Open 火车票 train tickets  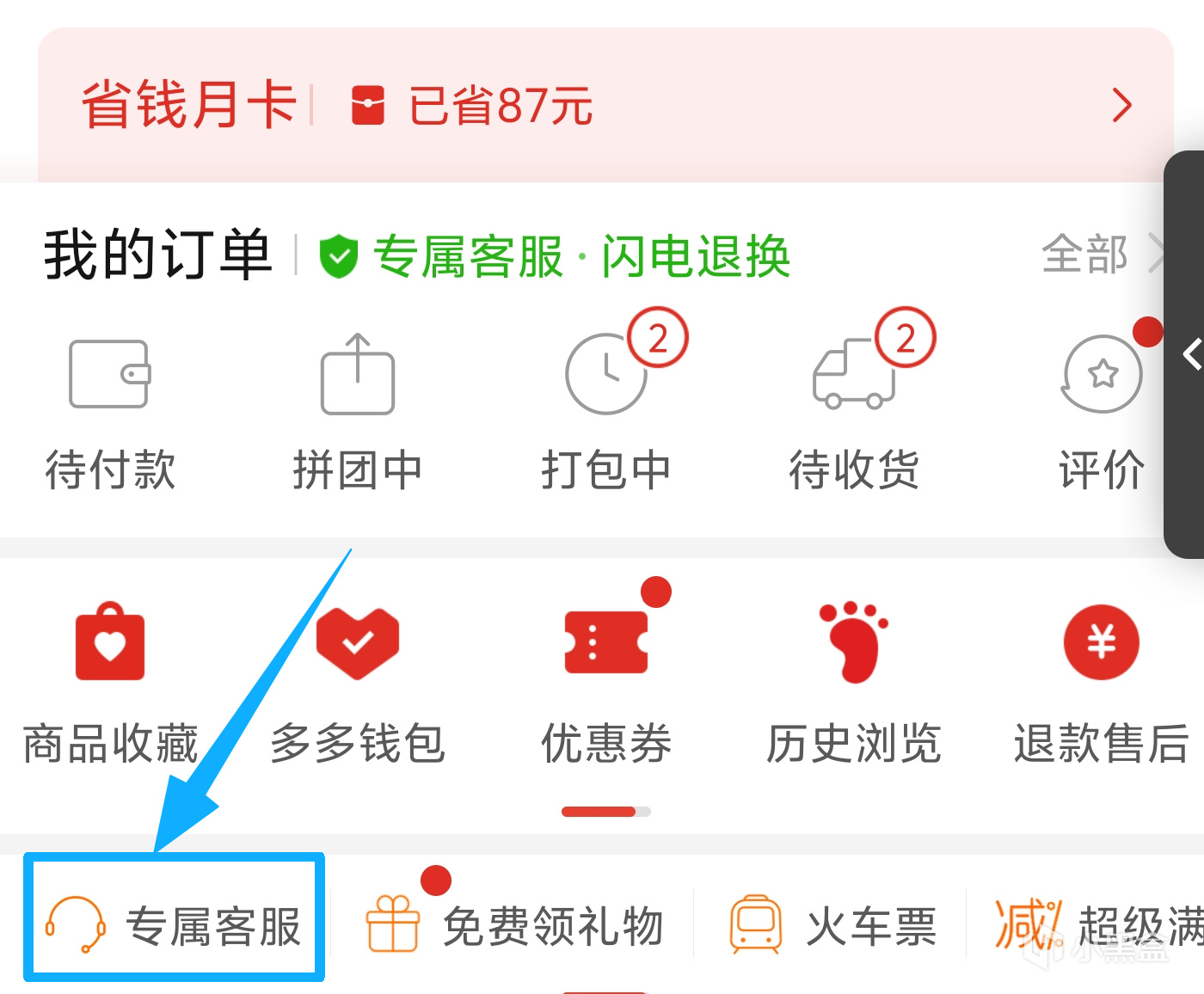click(x=832, y=925)
